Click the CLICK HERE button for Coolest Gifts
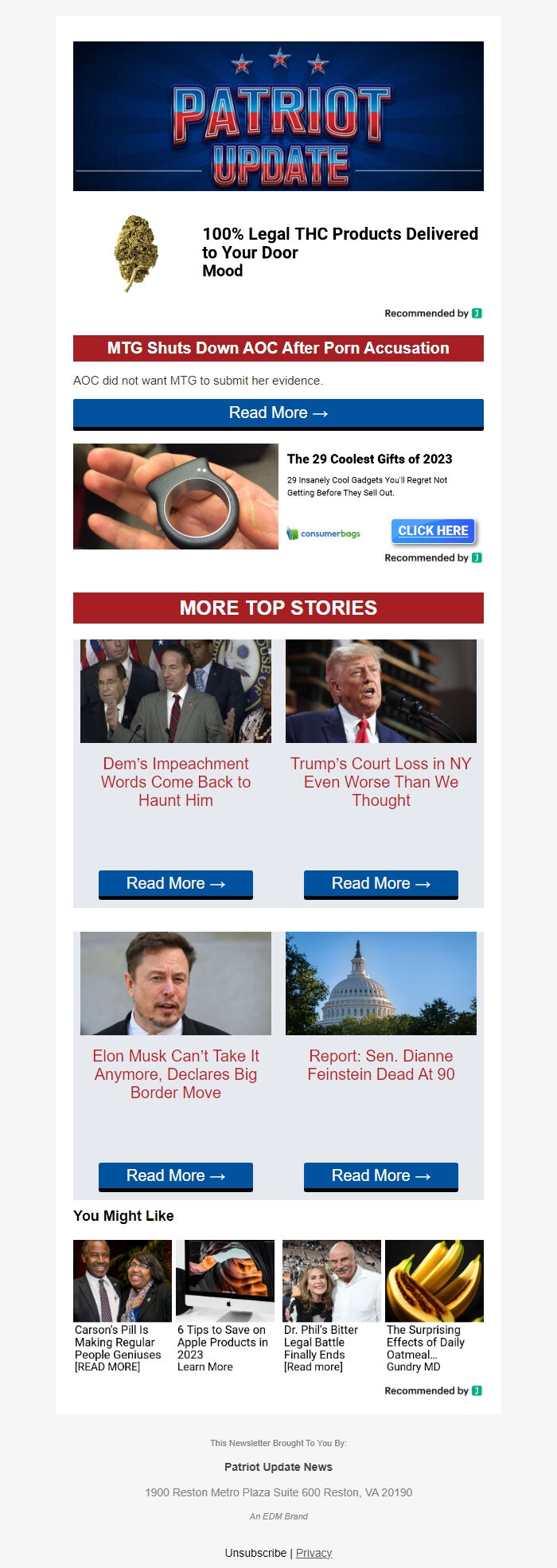The height and width of the screenshot is (1568, 557). [433, 531]
